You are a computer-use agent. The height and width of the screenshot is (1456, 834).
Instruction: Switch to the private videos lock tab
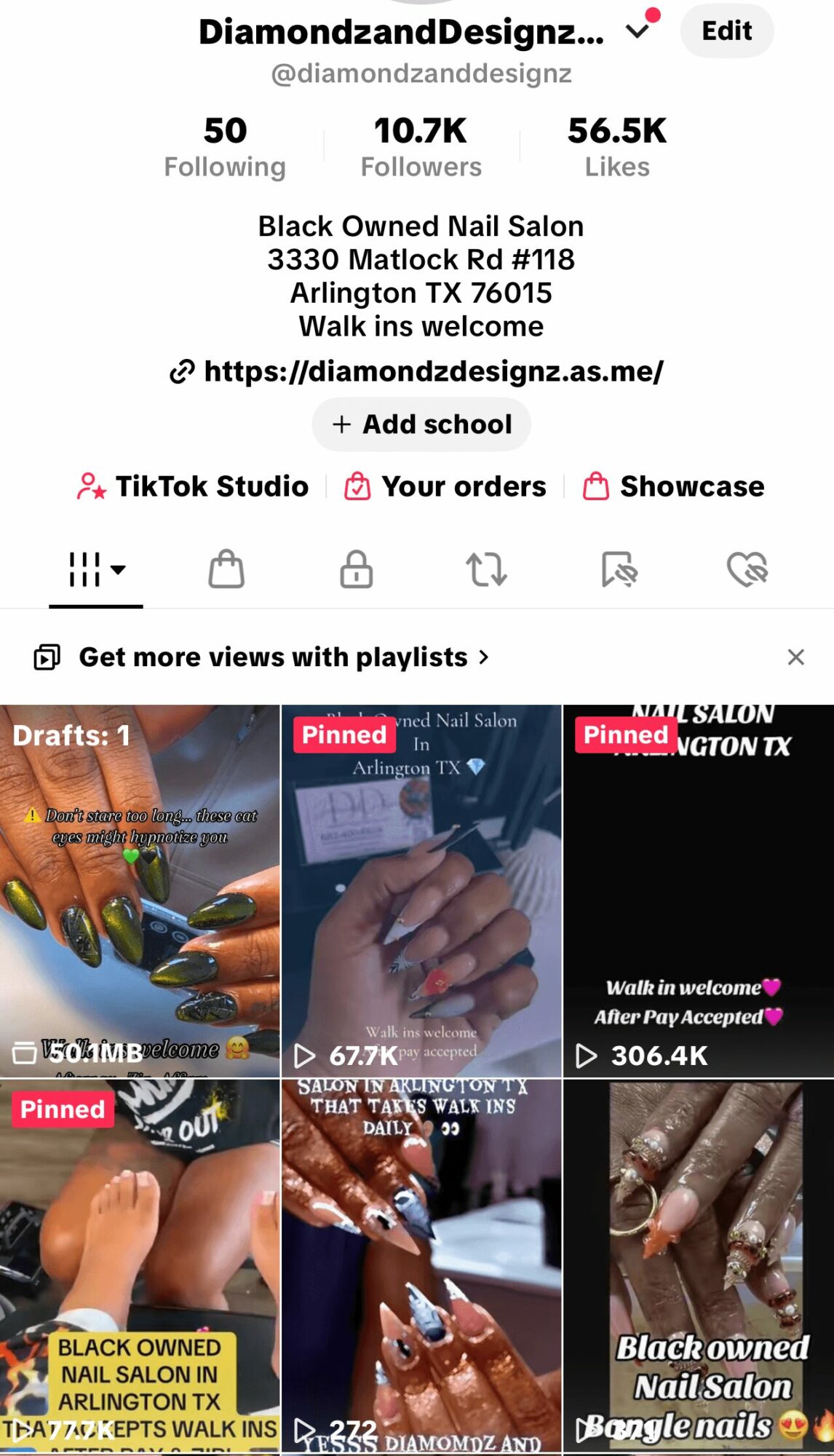(x=357, y=569)
